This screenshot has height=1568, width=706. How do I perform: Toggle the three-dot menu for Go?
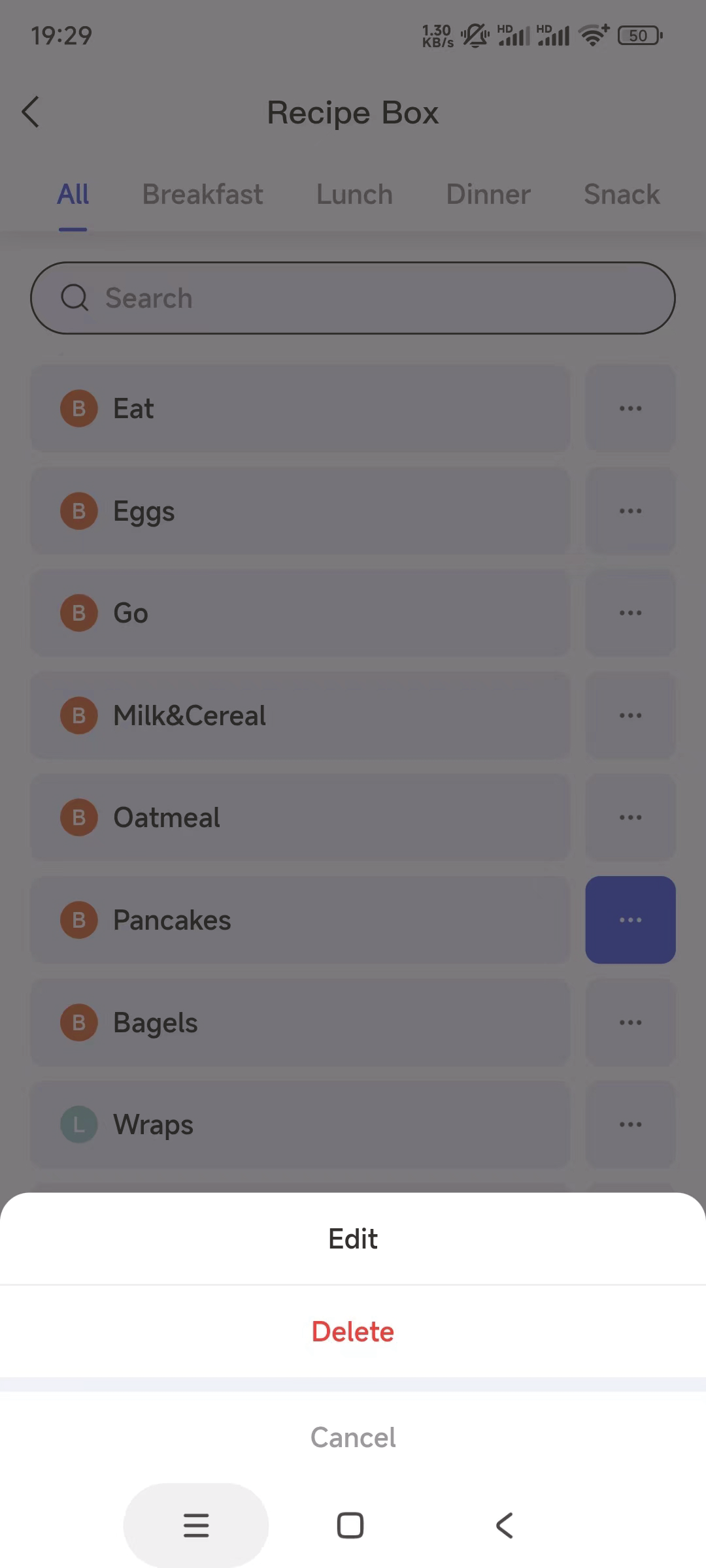[630, 612]
